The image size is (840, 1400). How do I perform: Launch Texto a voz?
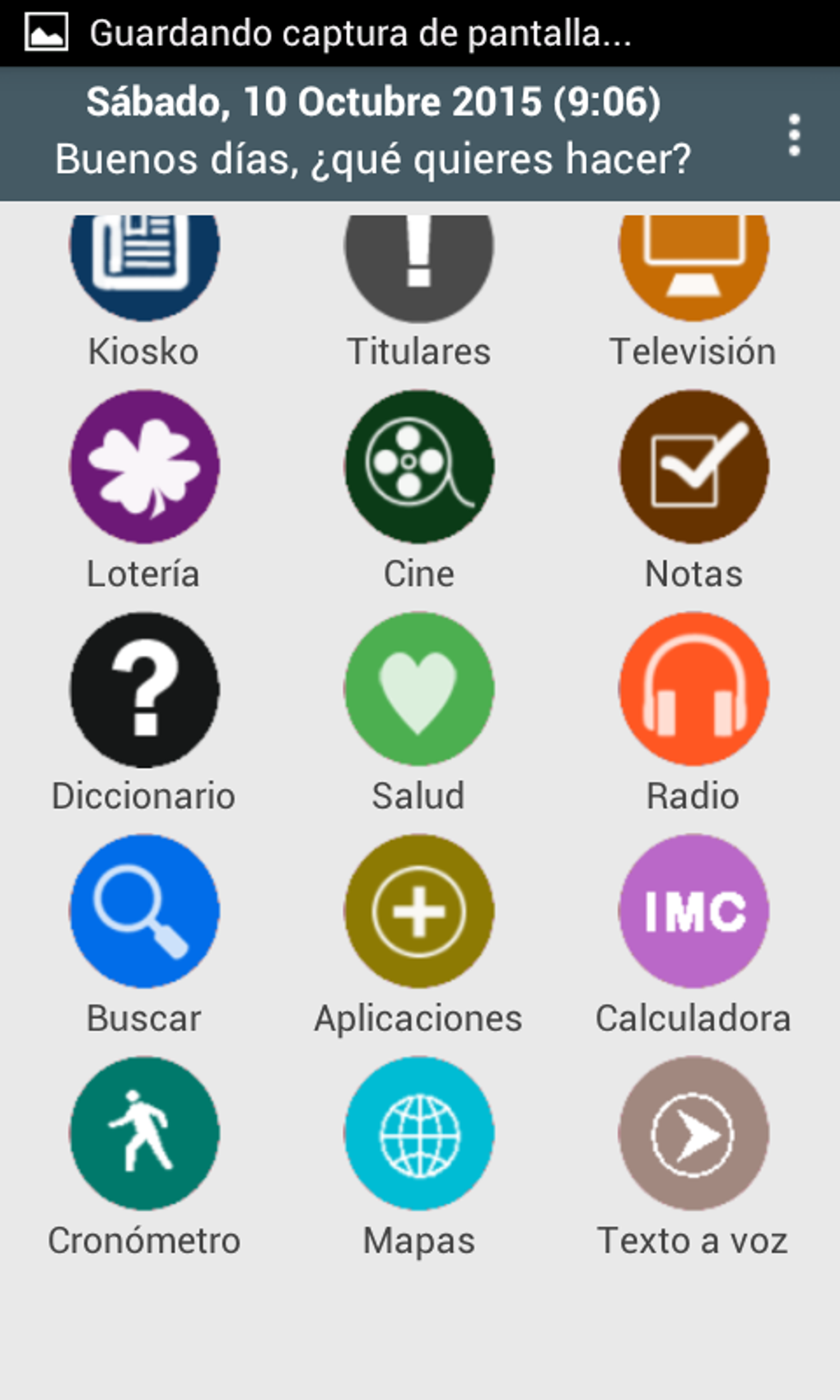tap(693, 1134)
